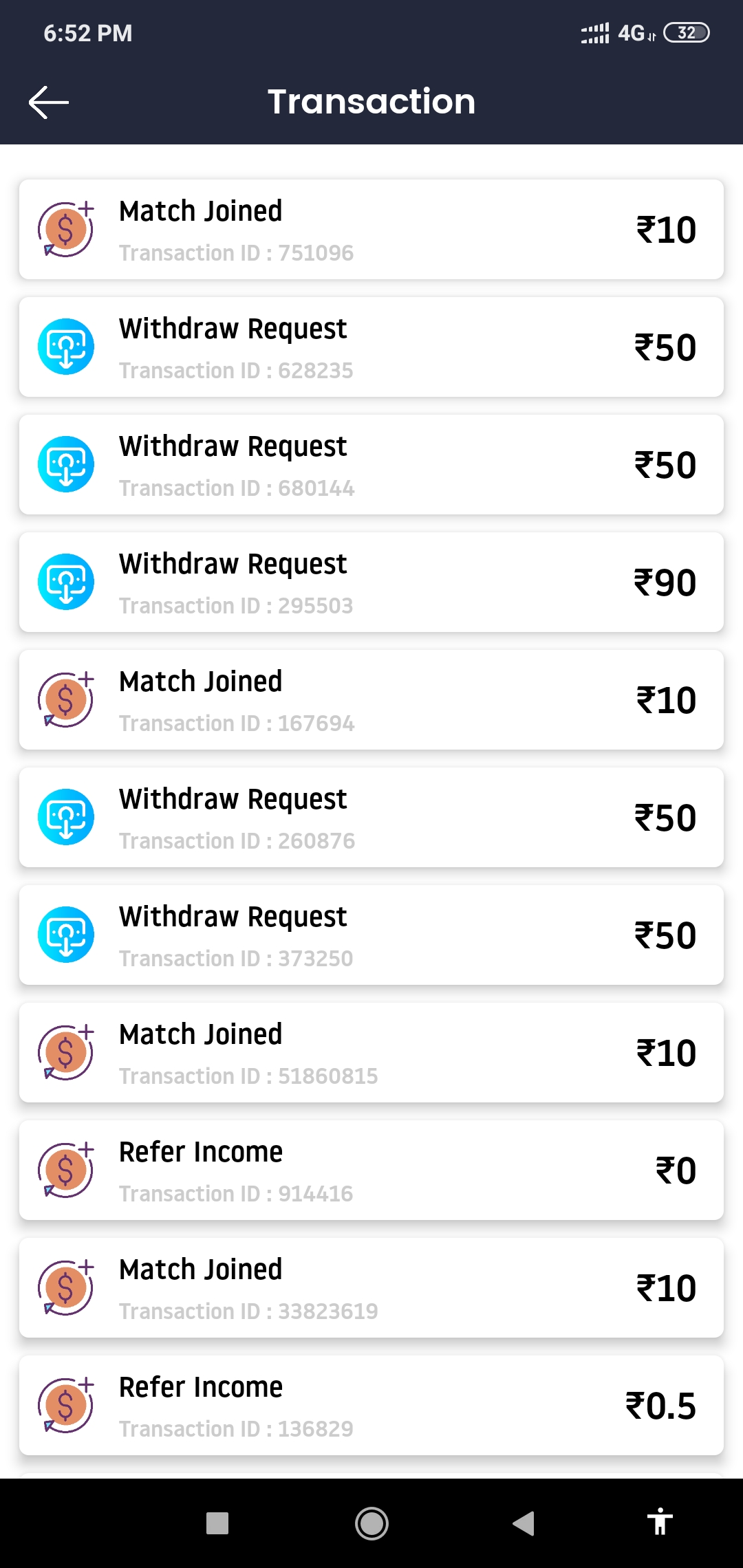Open recent apps from navigation bar
The width and height of the screenshot is (743, 1568).
tap(217, 1523)
